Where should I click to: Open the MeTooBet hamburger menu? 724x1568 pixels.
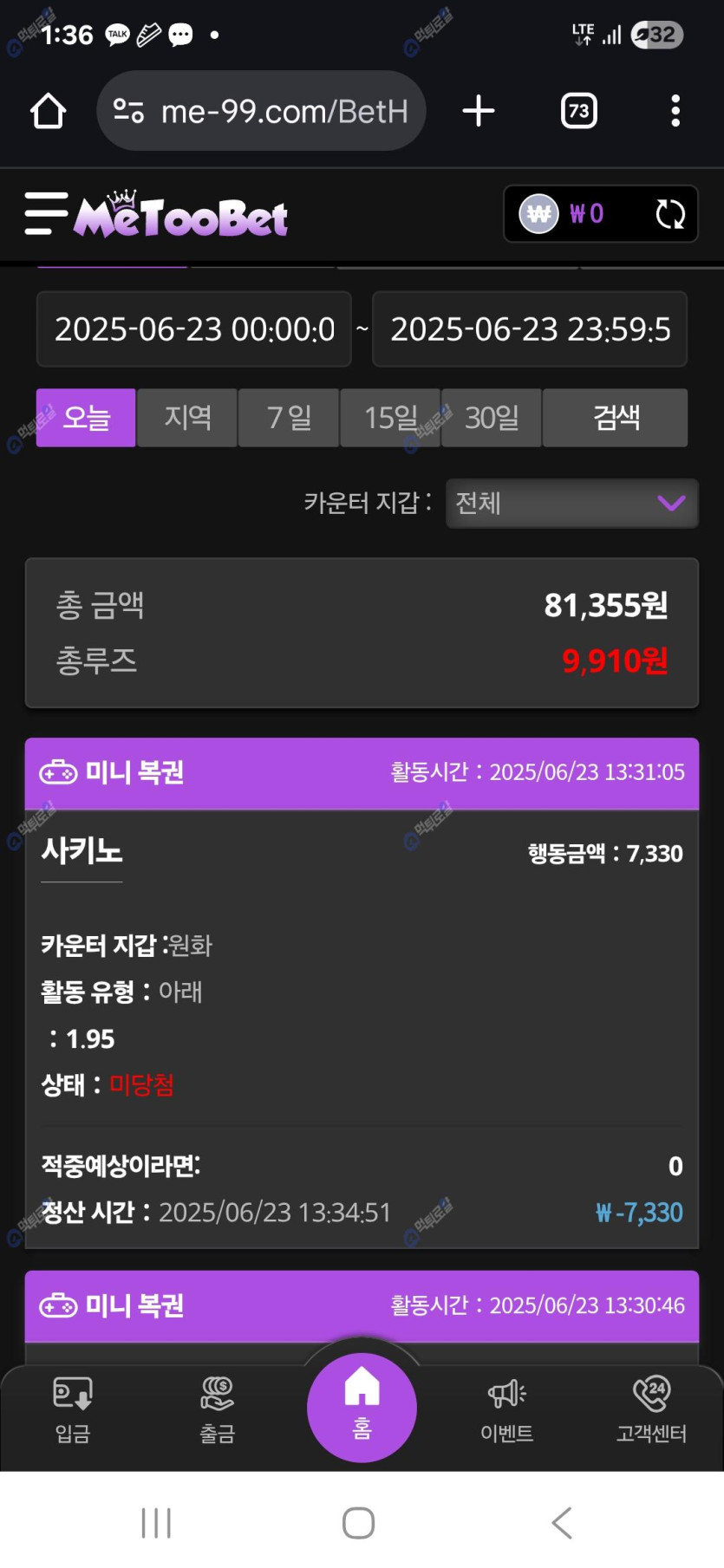point(46,213)
